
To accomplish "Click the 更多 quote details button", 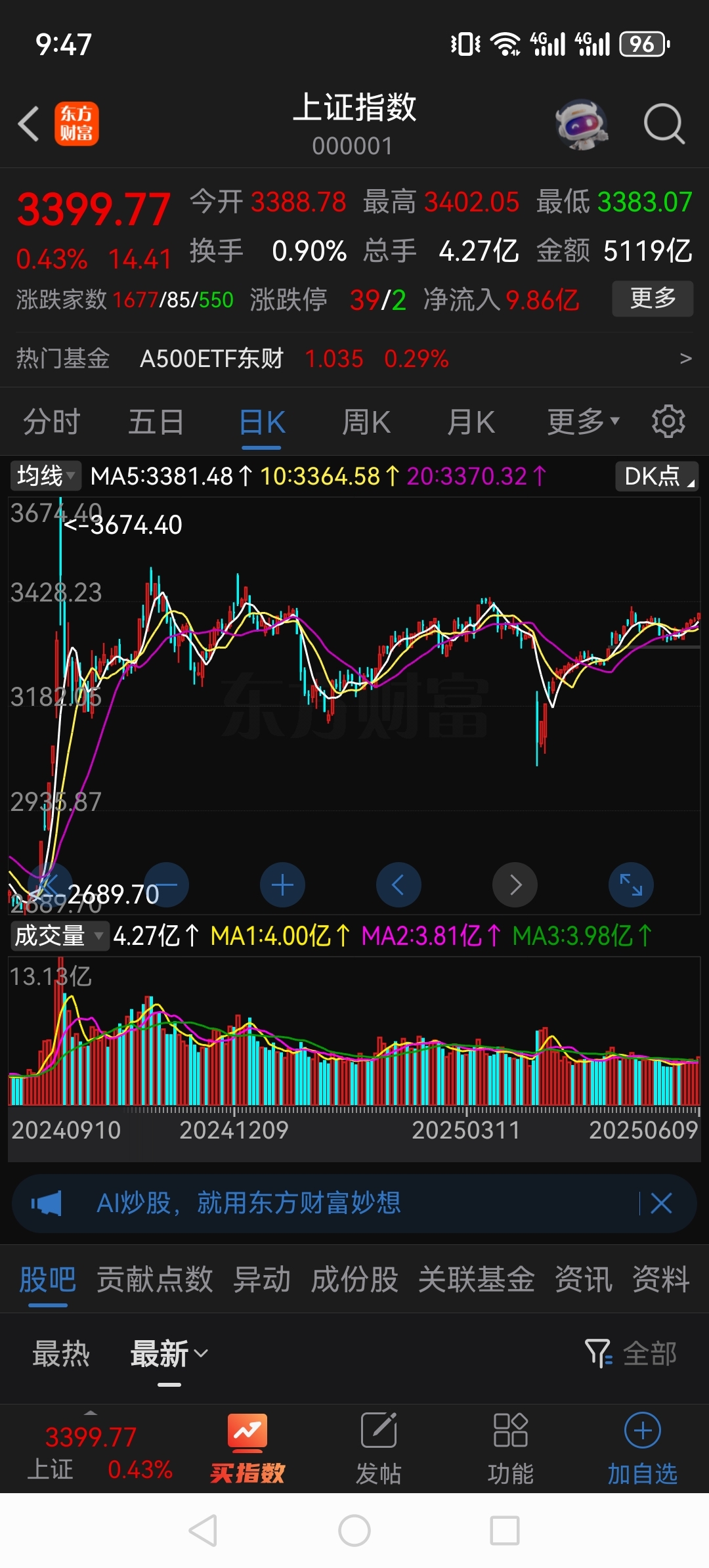I will tap(652, 299).
